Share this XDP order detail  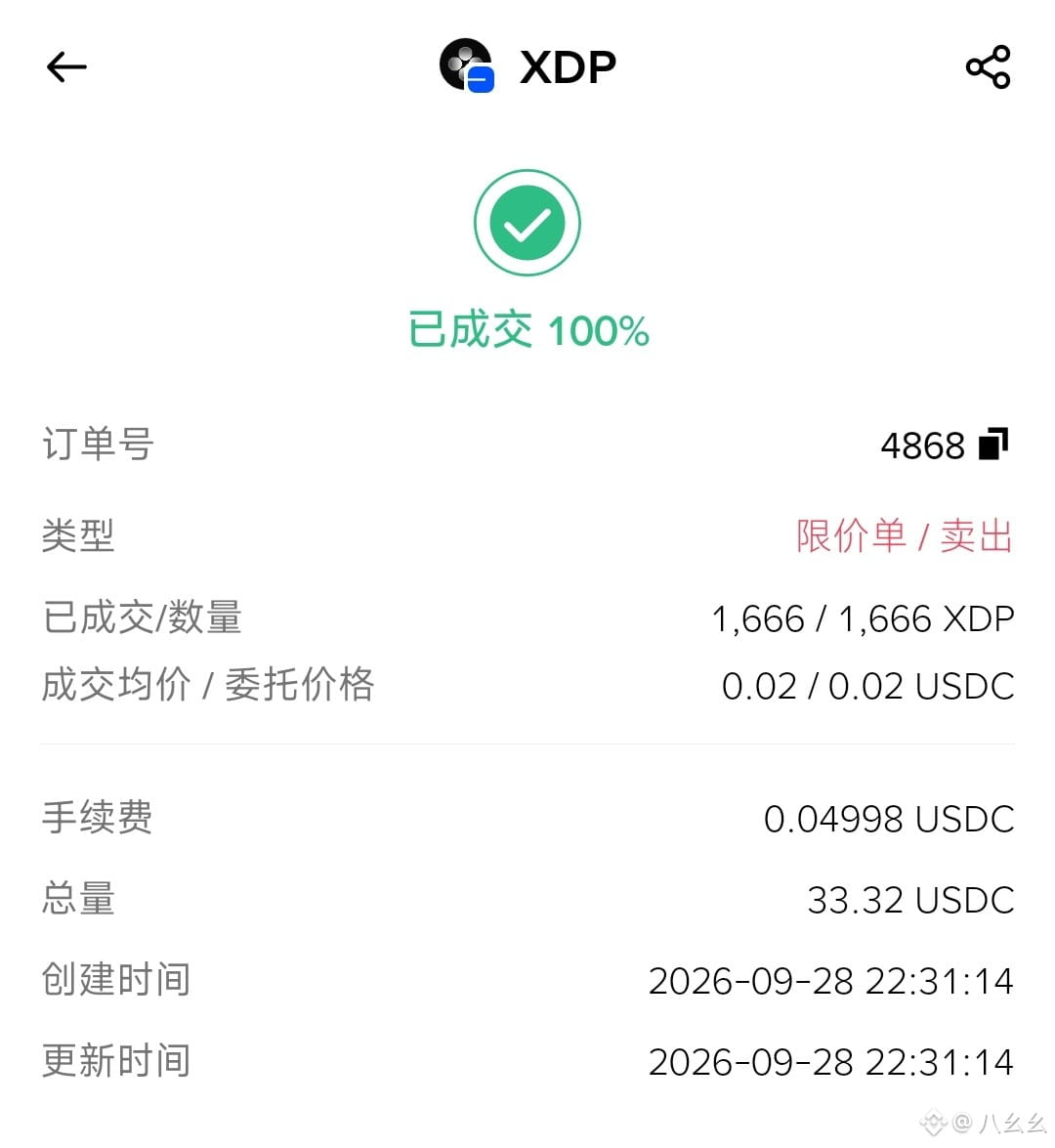[988, 67]
